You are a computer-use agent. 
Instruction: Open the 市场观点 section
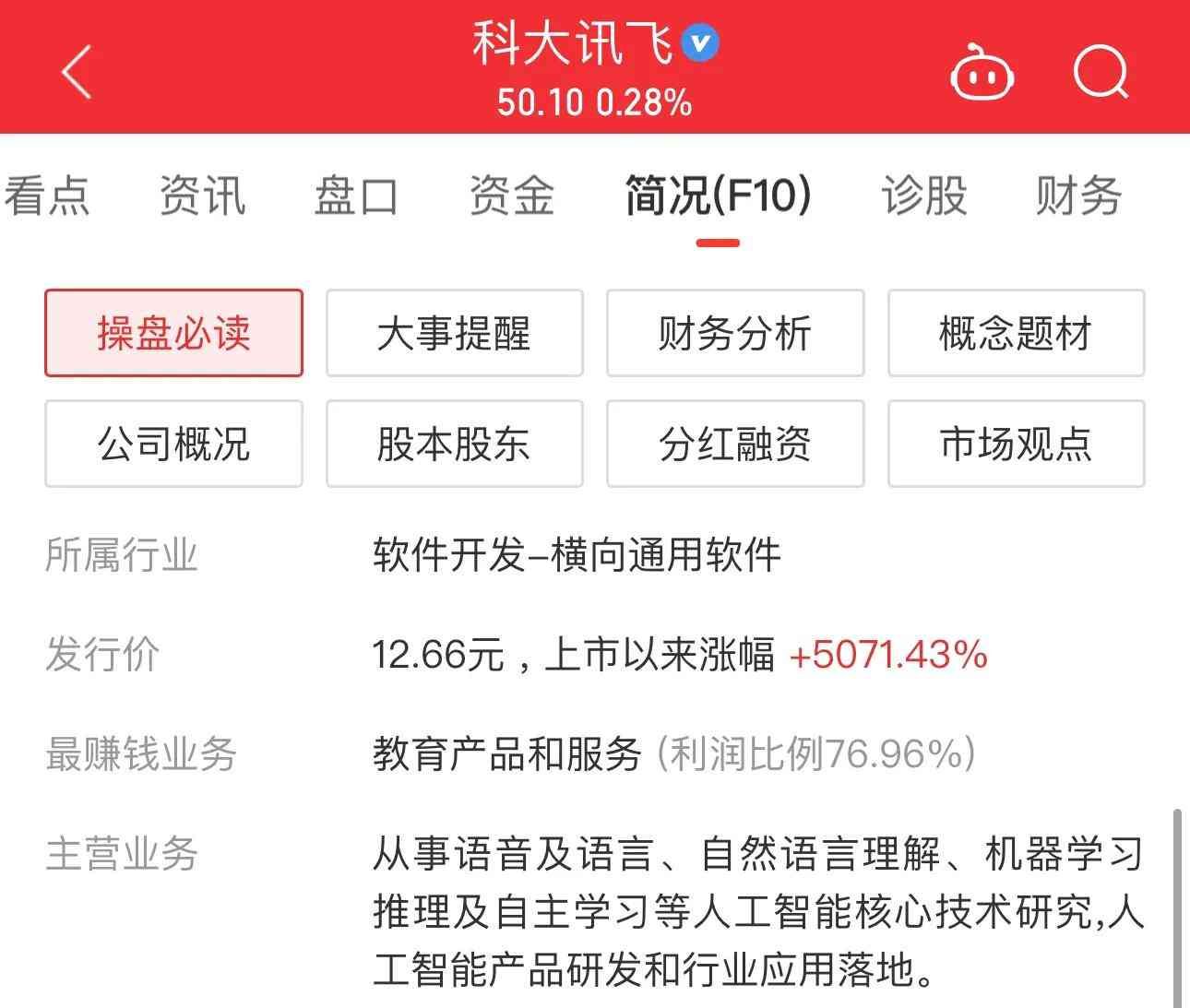point(1016,444)
